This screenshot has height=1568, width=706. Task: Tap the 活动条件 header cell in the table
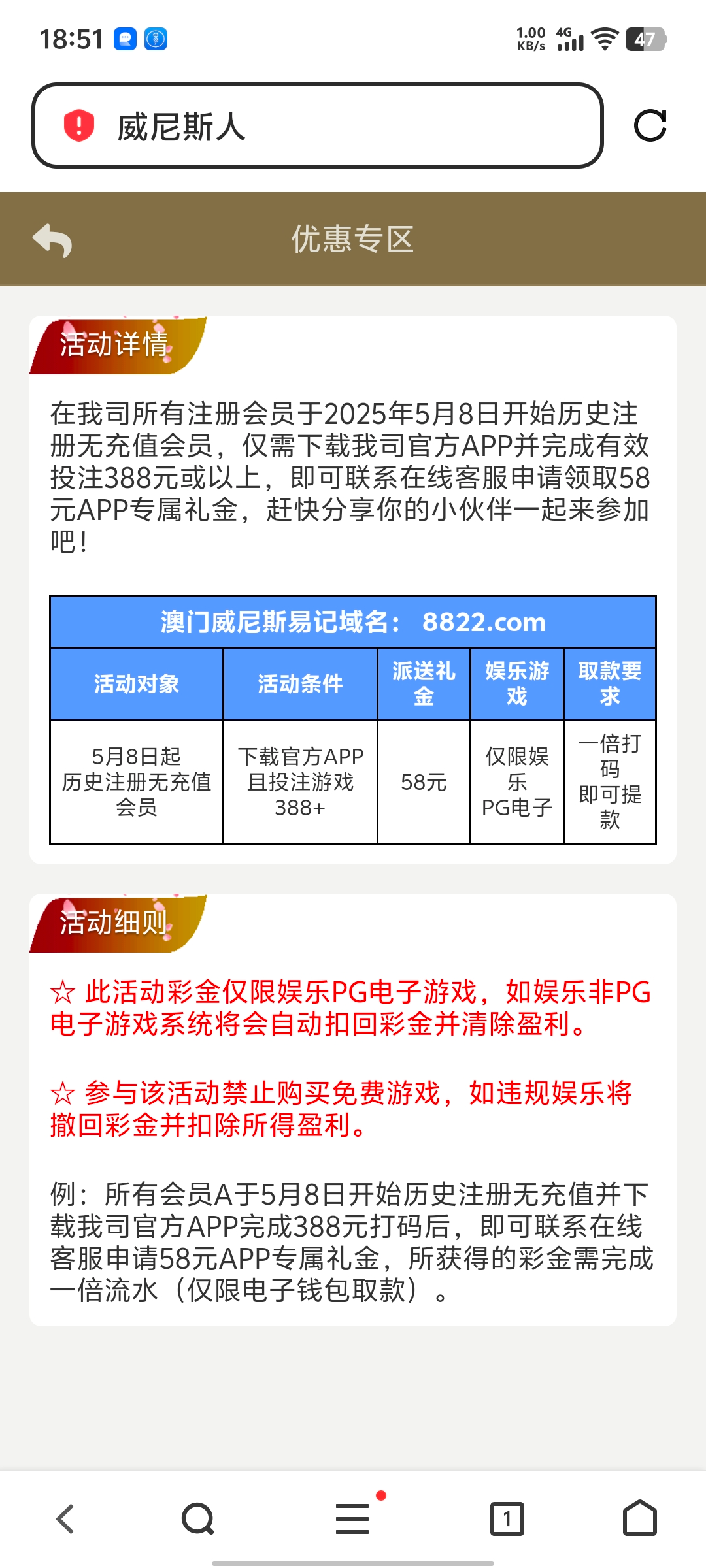(300, 683)
